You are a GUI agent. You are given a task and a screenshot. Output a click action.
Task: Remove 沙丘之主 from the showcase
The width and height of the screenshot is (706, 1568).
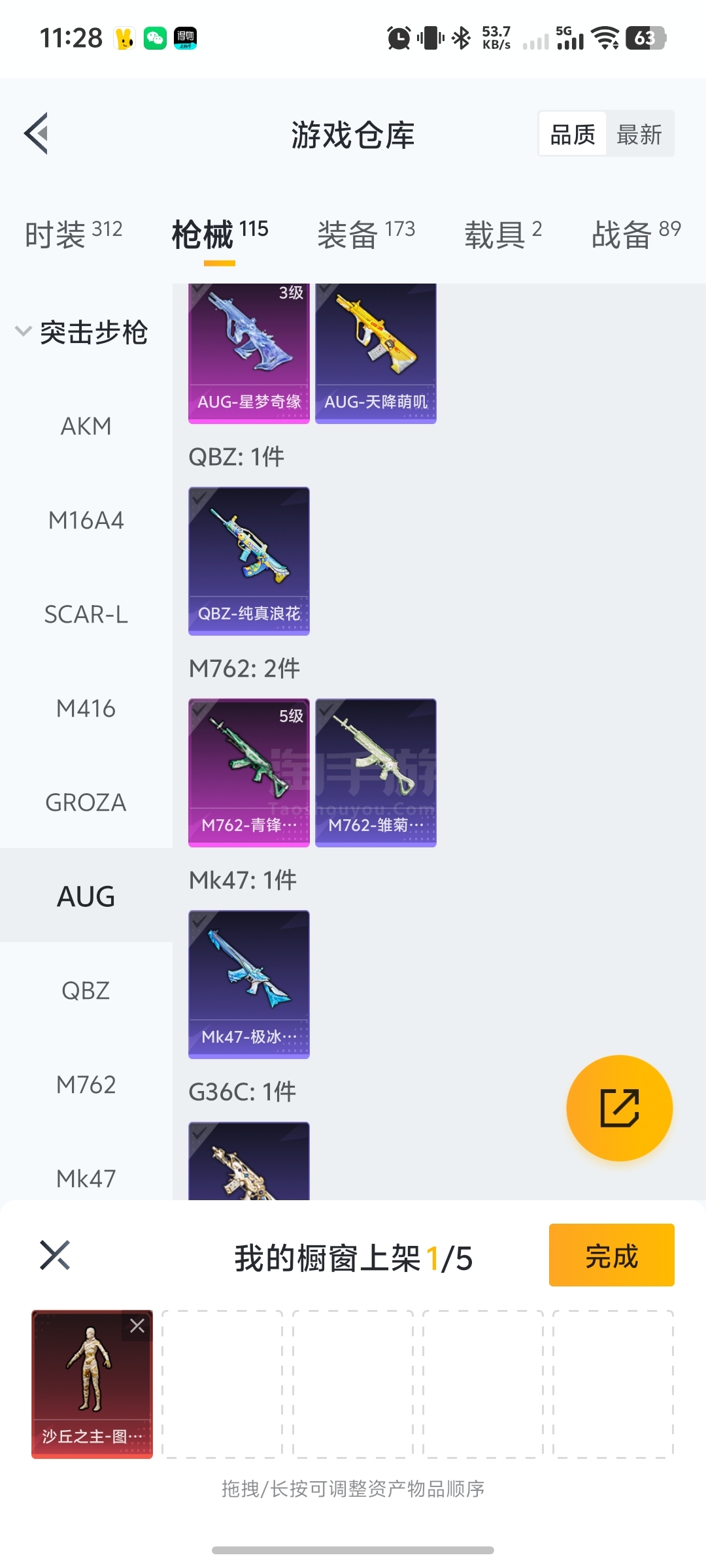pyautogui.click(x=137, y=1326)
